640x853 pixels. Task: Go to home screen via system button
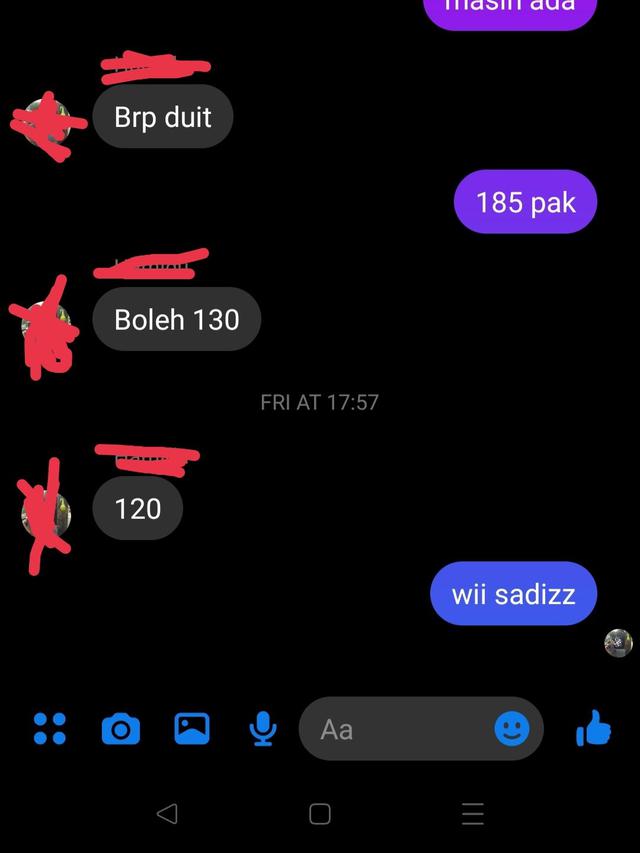(320, 814)
